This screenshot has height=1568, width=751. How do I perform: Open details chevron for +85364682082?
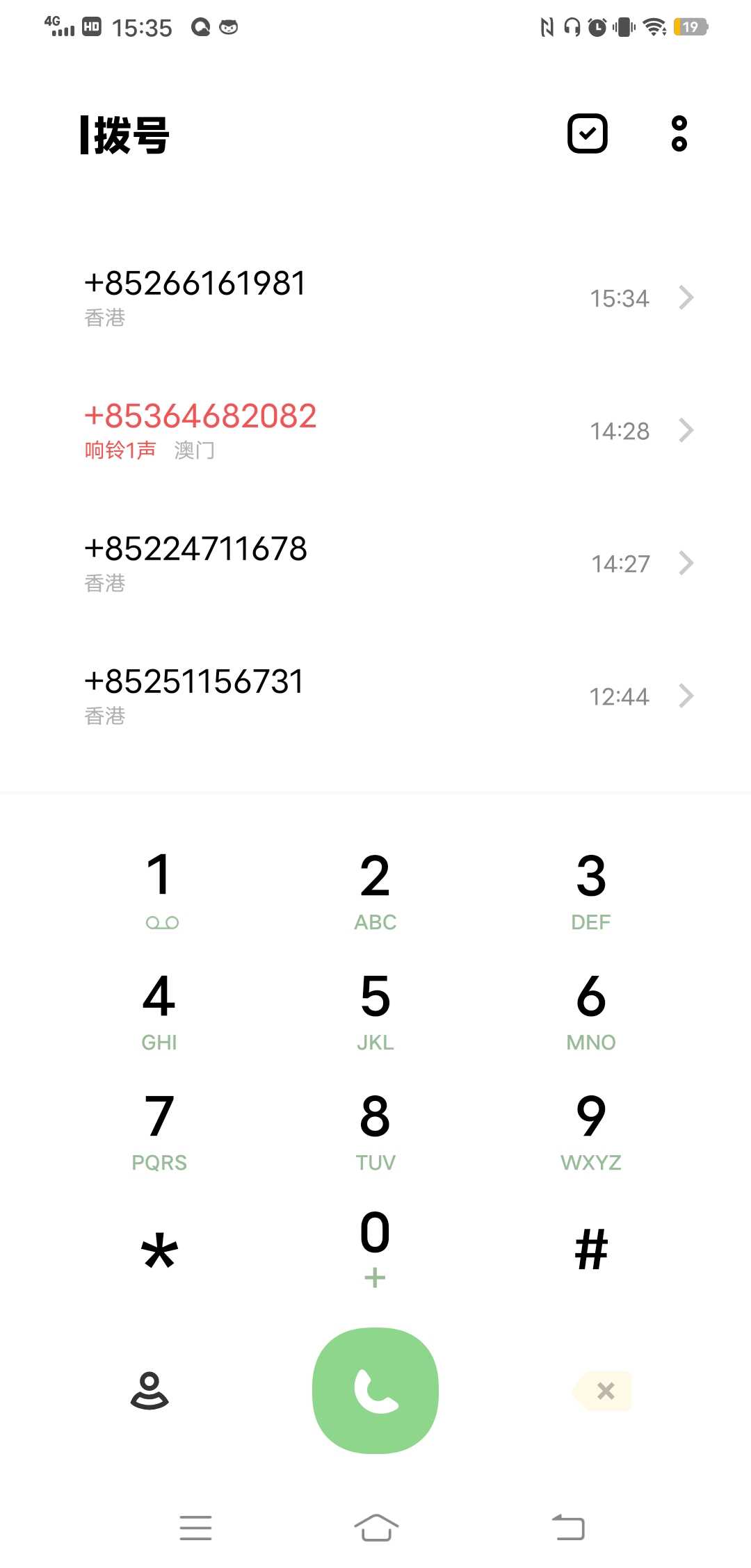point(686,430)
